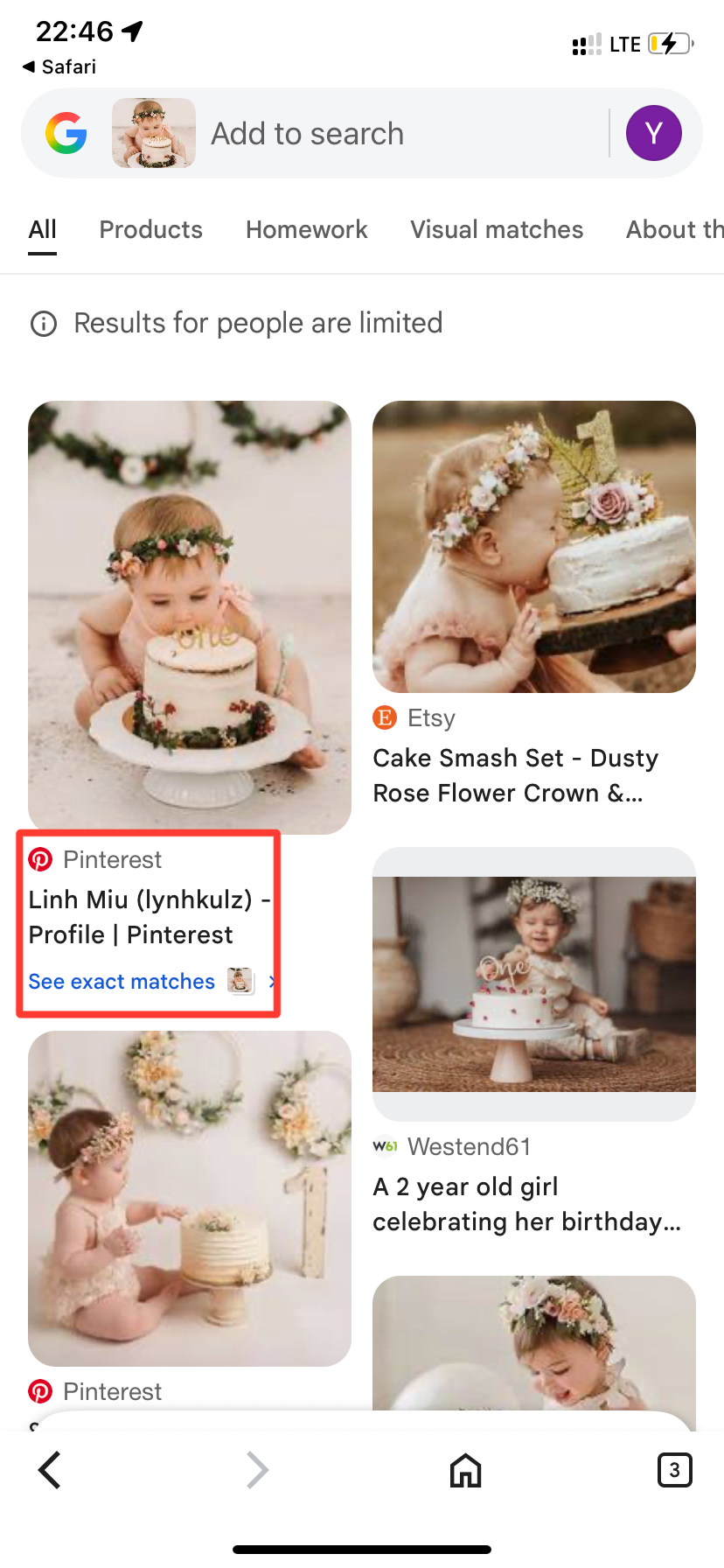Viewport: 724px width, 1568px height.
Task: Tap the Add to search field
Action: 393,134
